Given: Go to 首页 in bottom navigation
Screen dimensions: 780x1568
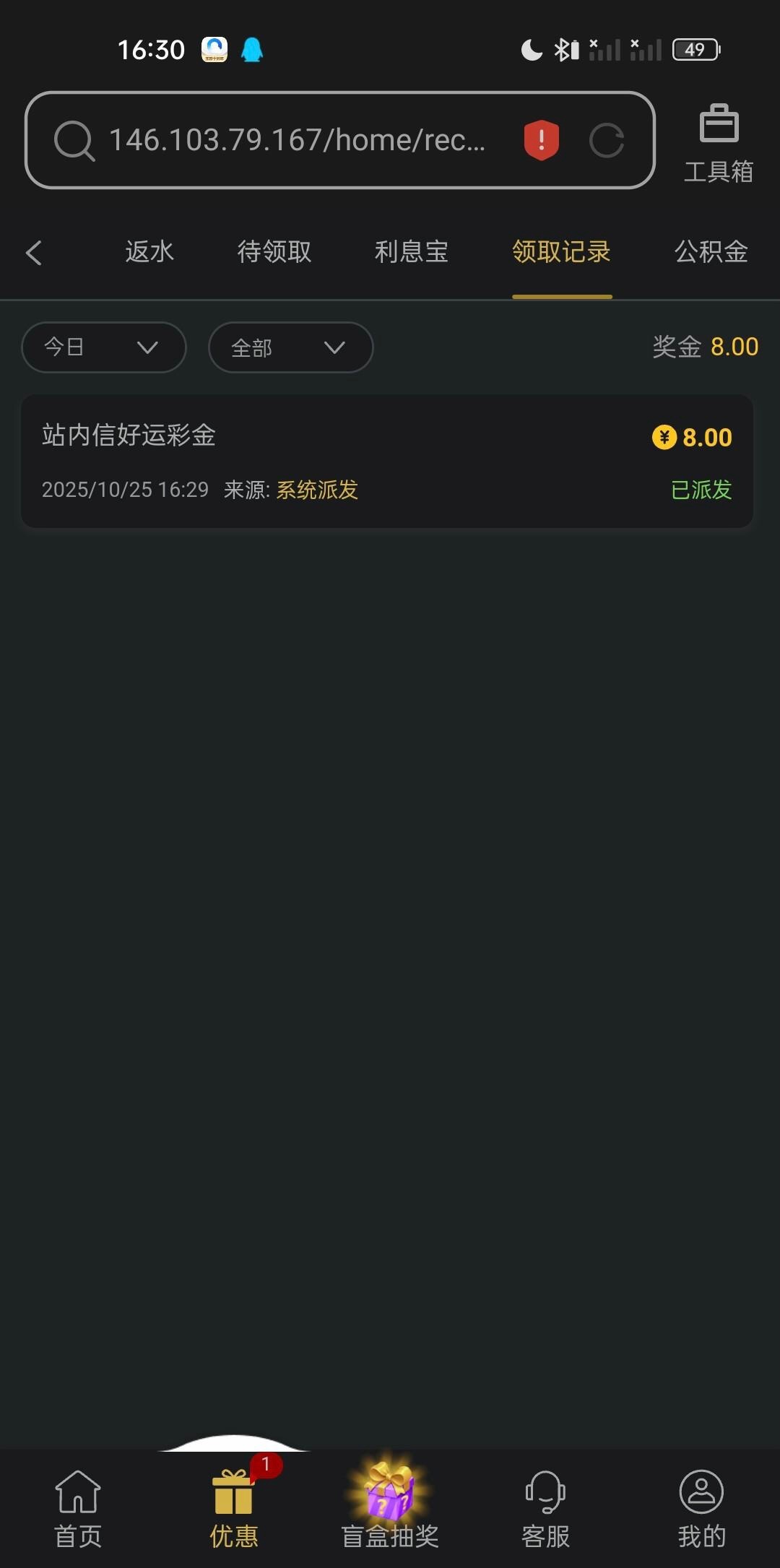Looking at the screenshot, I should click(78, 1509).
